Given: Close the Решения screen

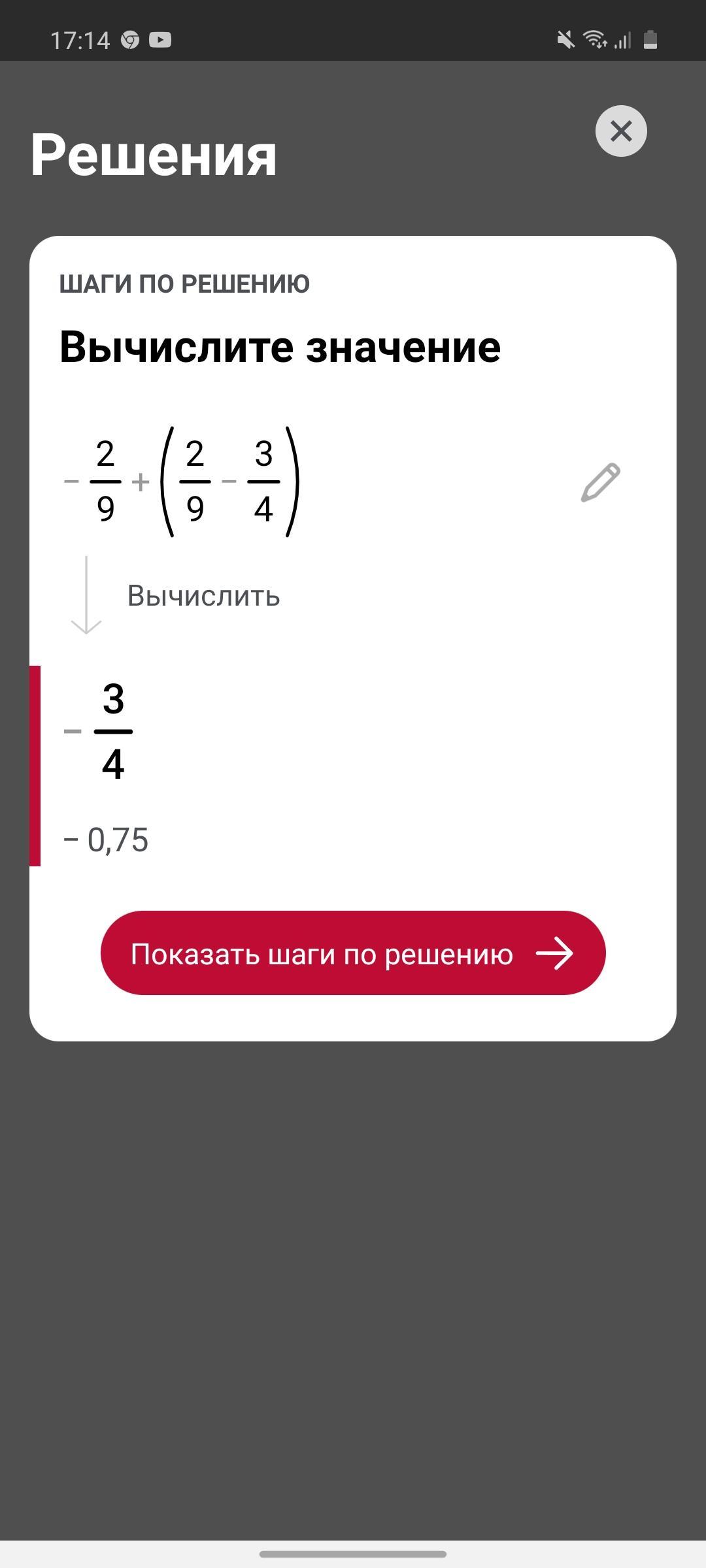Looking at the screenshot, I should pos(621,131).
